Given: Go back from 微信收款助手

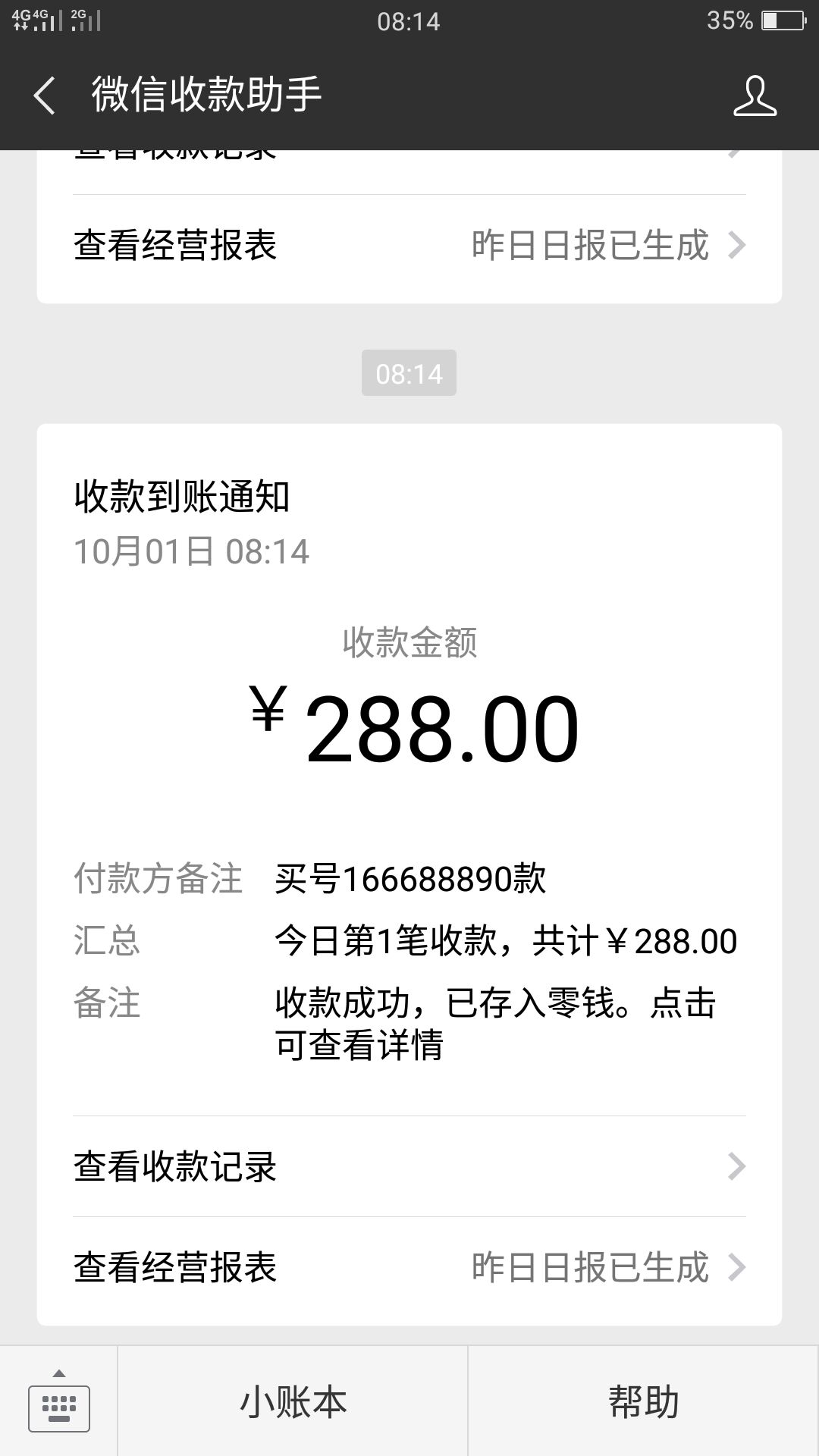Looking at the screenshot, I should tap(45, 96).
